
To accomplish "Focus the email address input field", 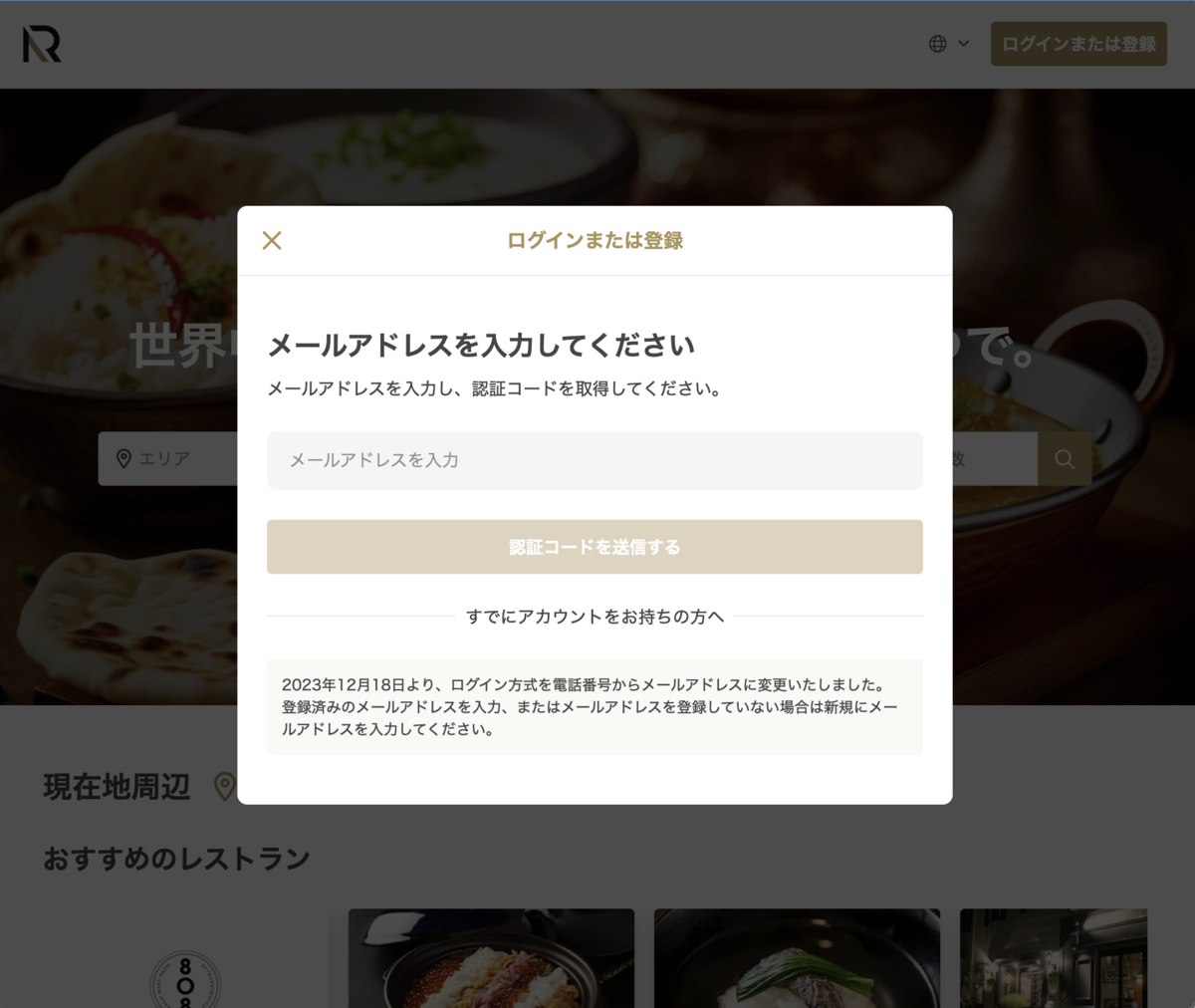I will click(x=595, y=460).
